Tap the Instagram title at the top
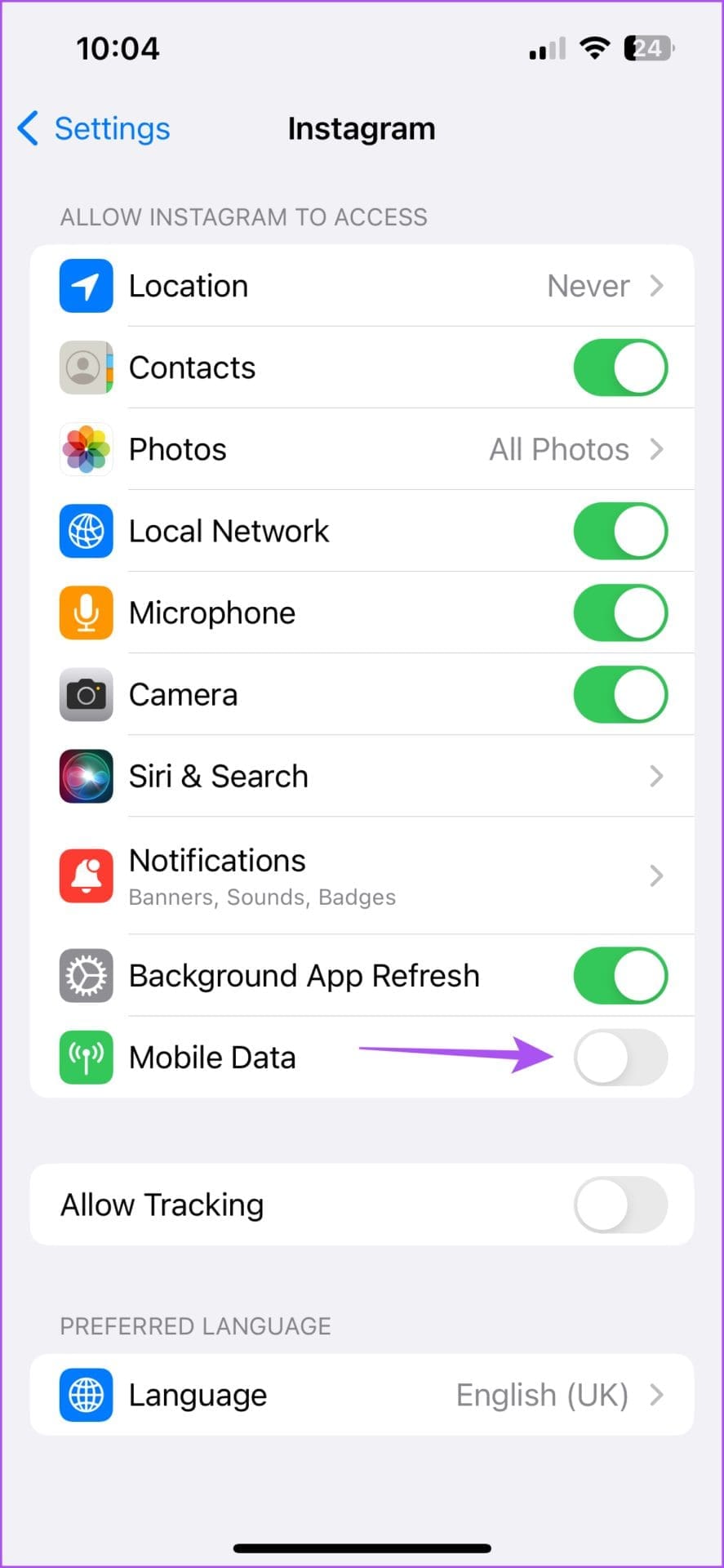Image resolution: width=724 pixels, height=1568 pixels. [362, 128]
